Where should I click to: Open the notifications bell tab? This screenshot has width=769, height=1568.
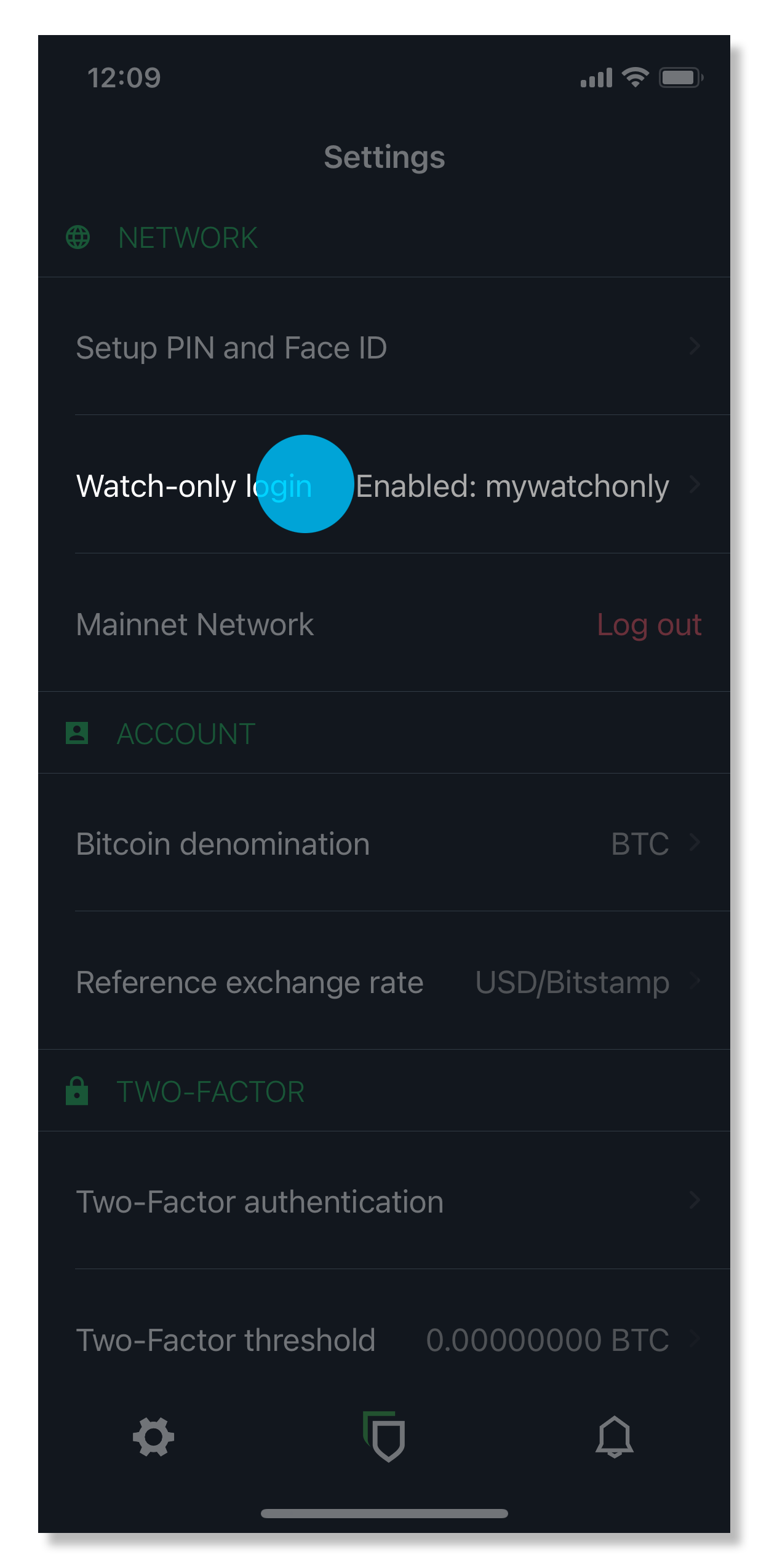pos(614,1437)
